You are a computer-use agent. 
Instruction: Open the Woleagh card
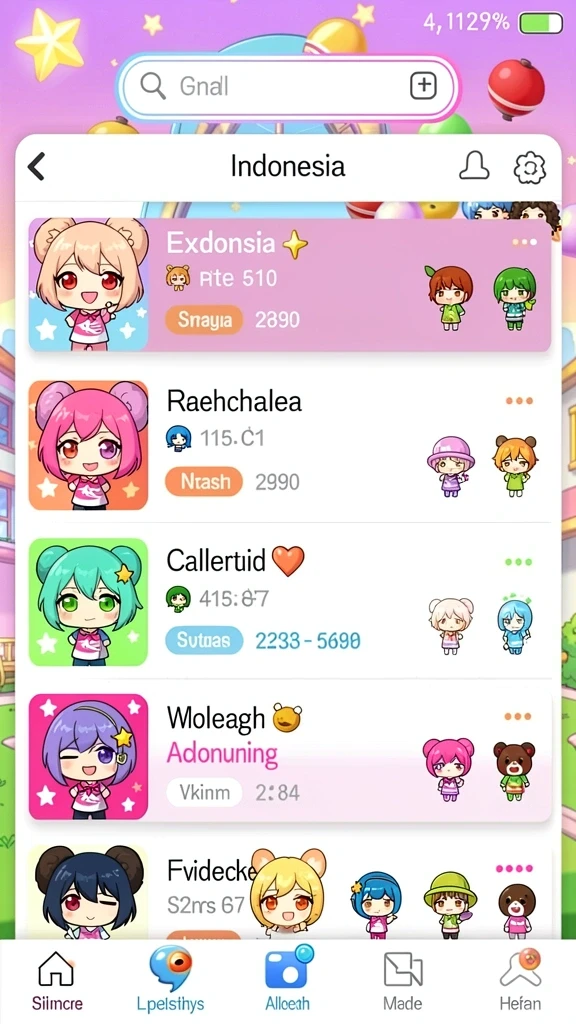290,756
